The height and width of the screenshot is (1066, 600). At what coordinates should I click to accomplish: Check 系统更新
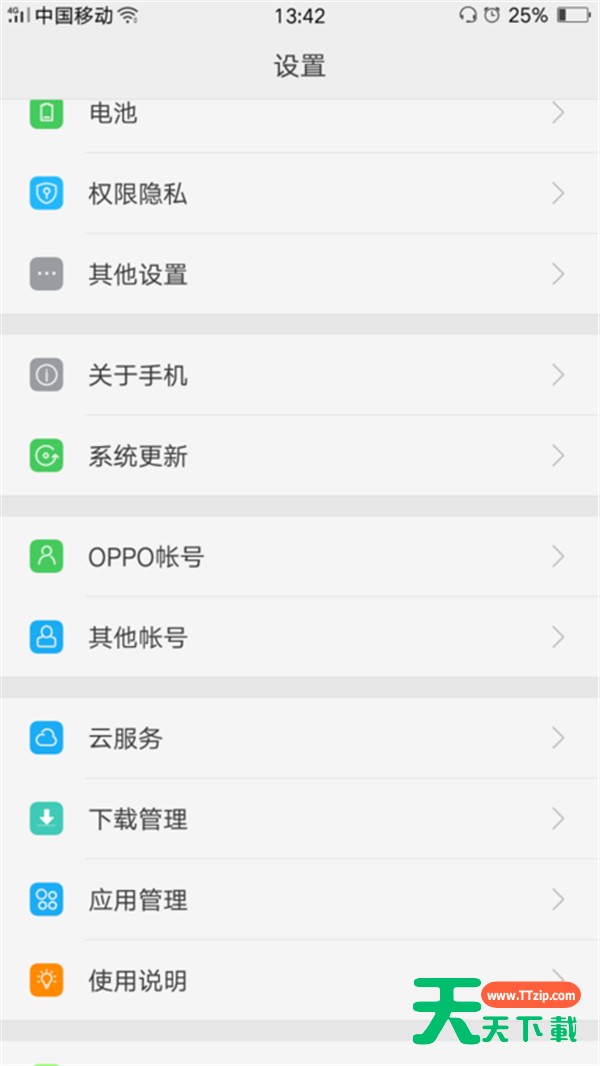pos(300,455)
